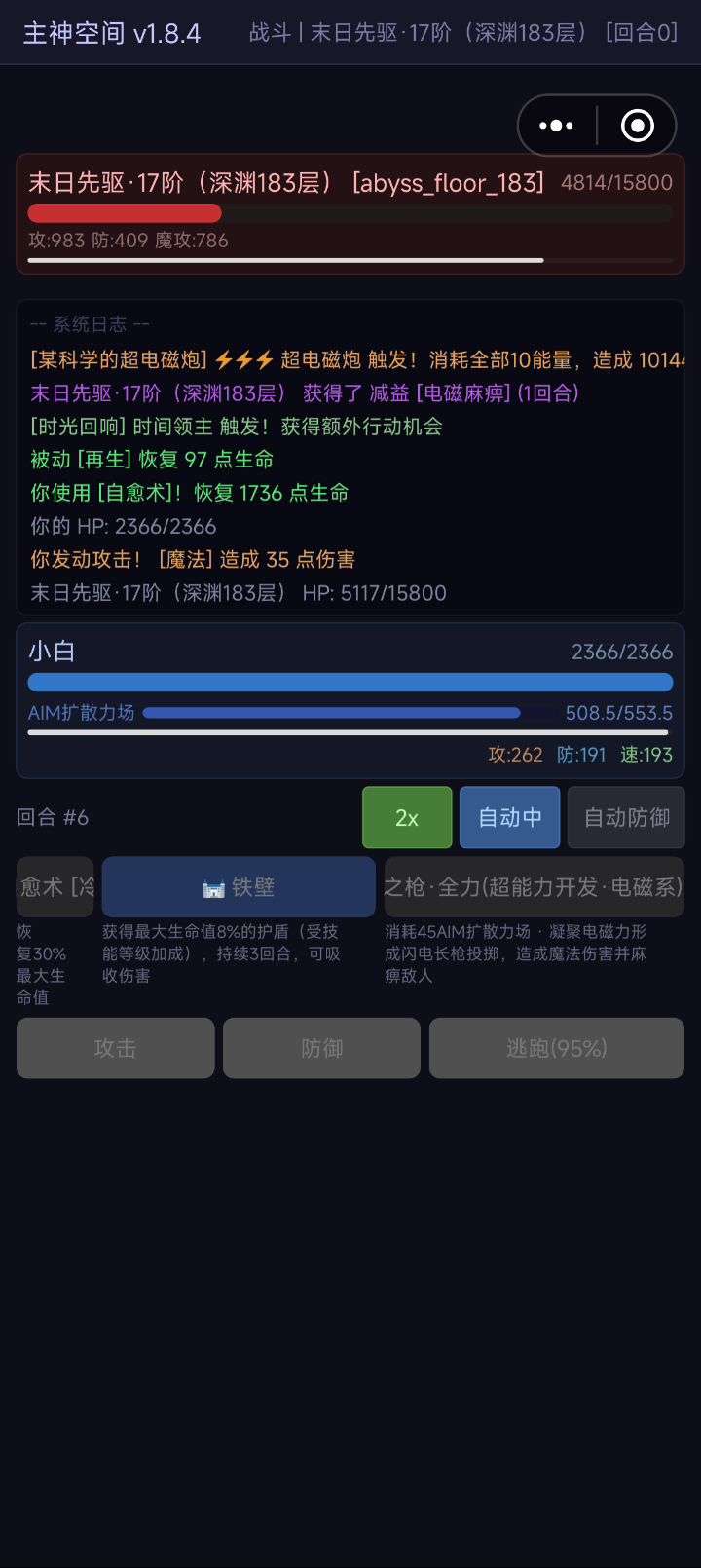Enable 自动防御 auto defense
The image size is (701, 1568).
click(626, 817)
